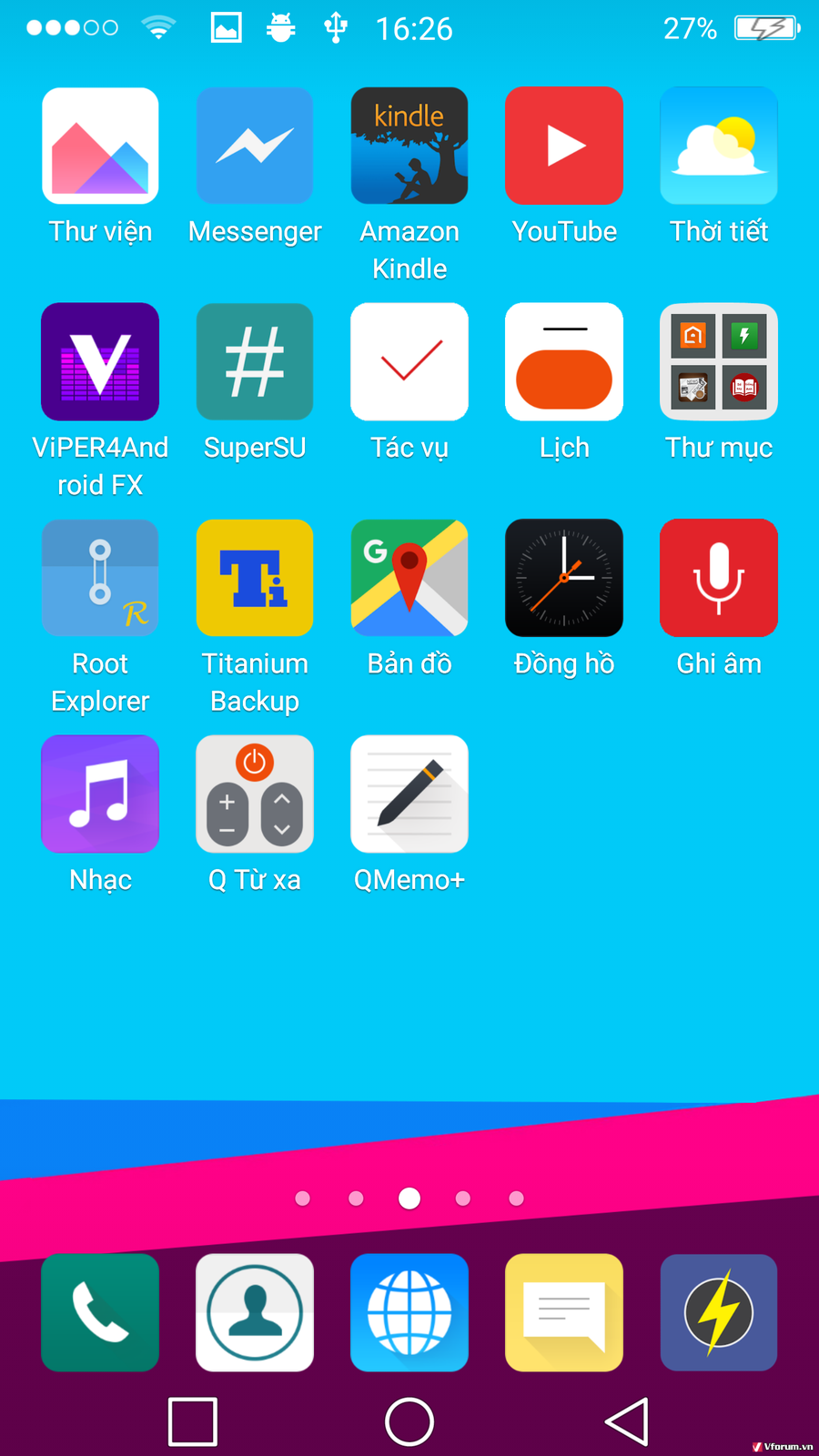
Task: Open the Thời tiết weather app
Action: tap(719, 146)
